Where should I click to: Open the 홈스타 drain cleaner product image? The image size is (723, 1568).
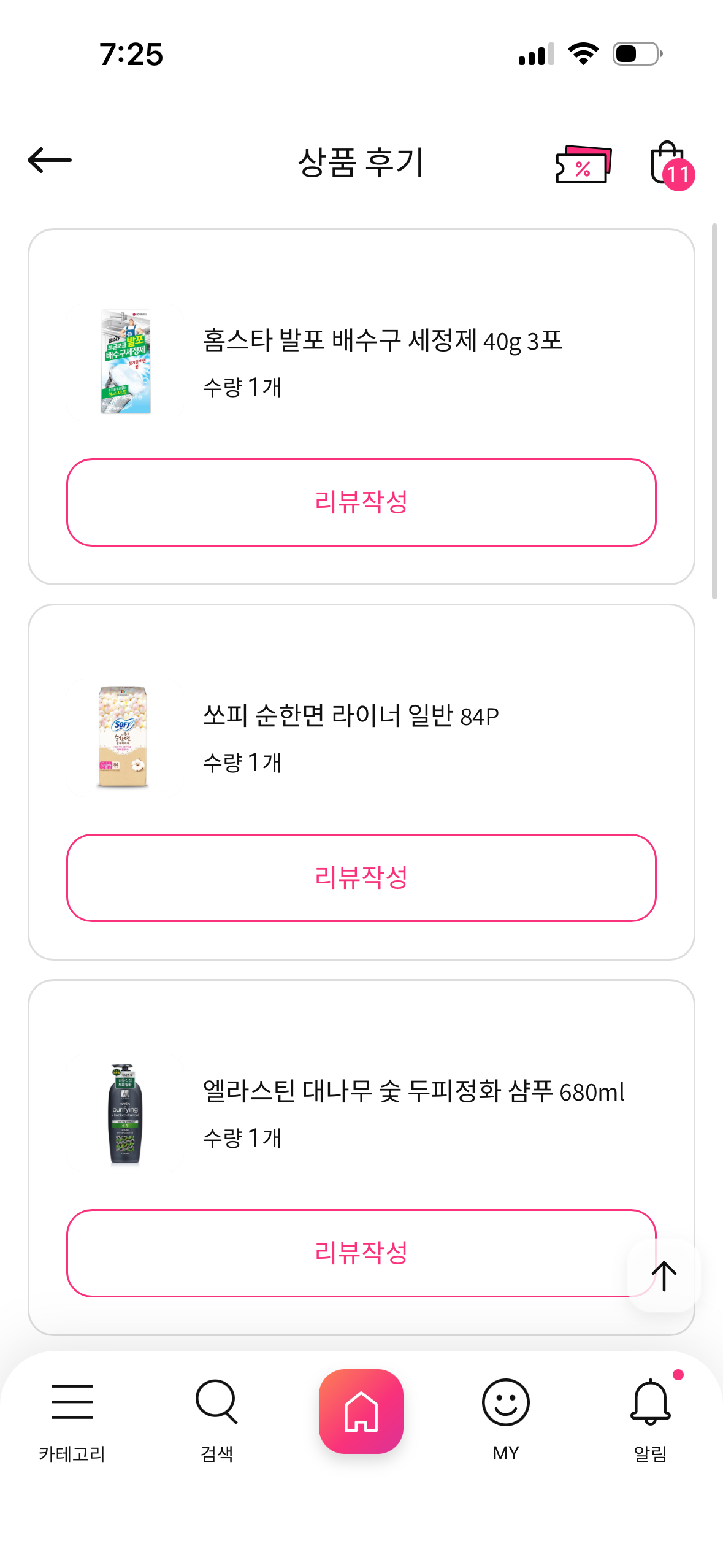[125, 361]
